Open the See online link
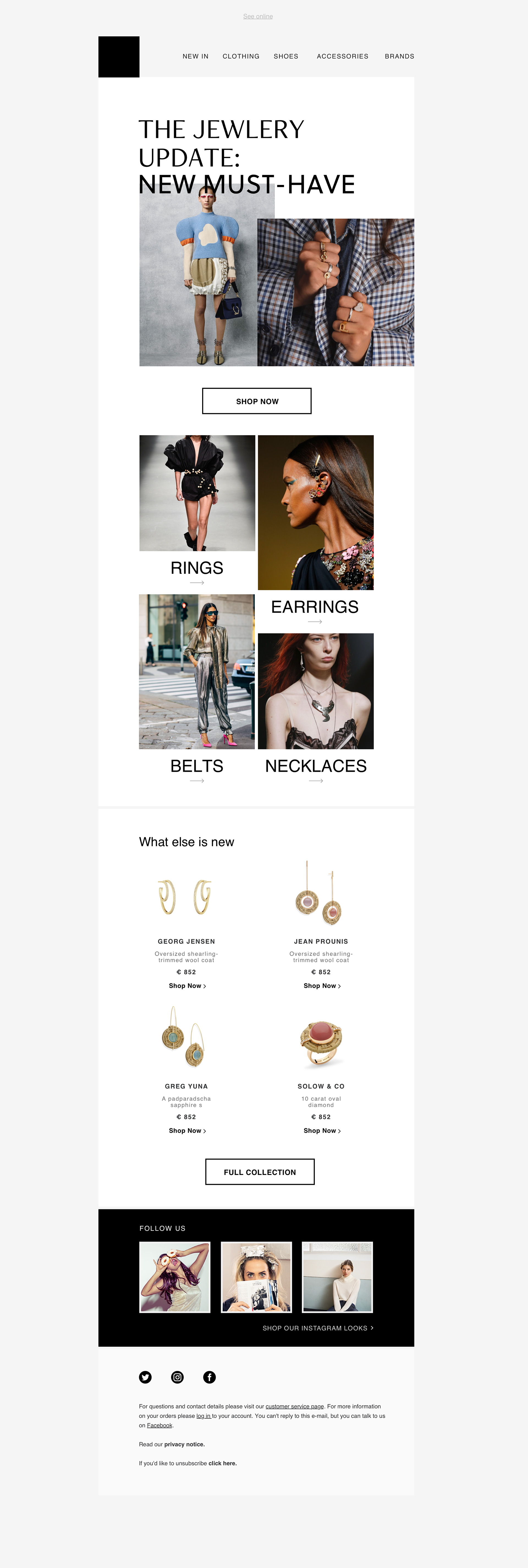 click(x=258, y=17)
